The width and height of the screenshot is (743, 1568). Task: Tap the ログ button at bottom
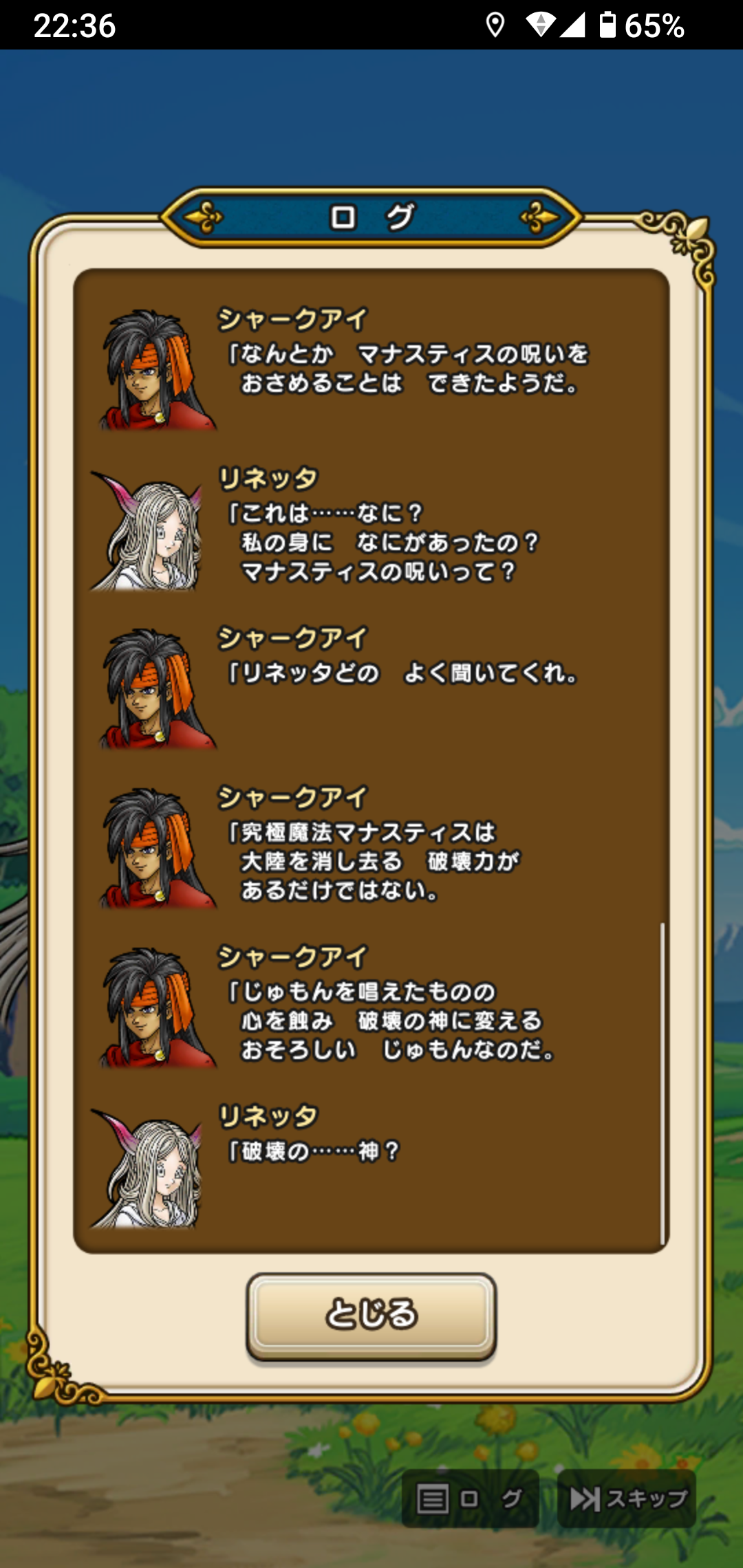point(471,1499)
